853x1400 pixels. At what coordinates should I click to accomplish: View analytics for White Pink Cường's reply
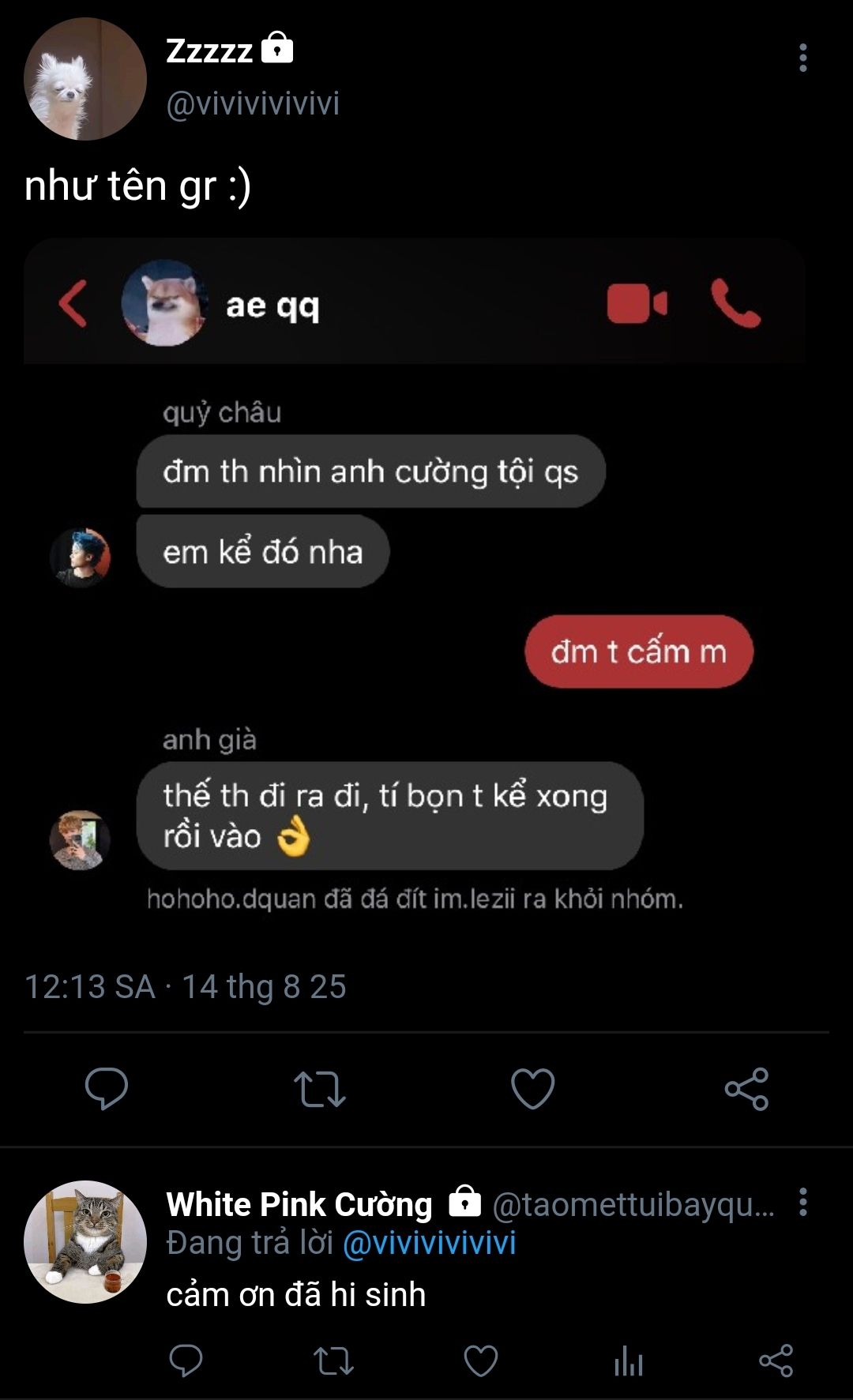628,1361
